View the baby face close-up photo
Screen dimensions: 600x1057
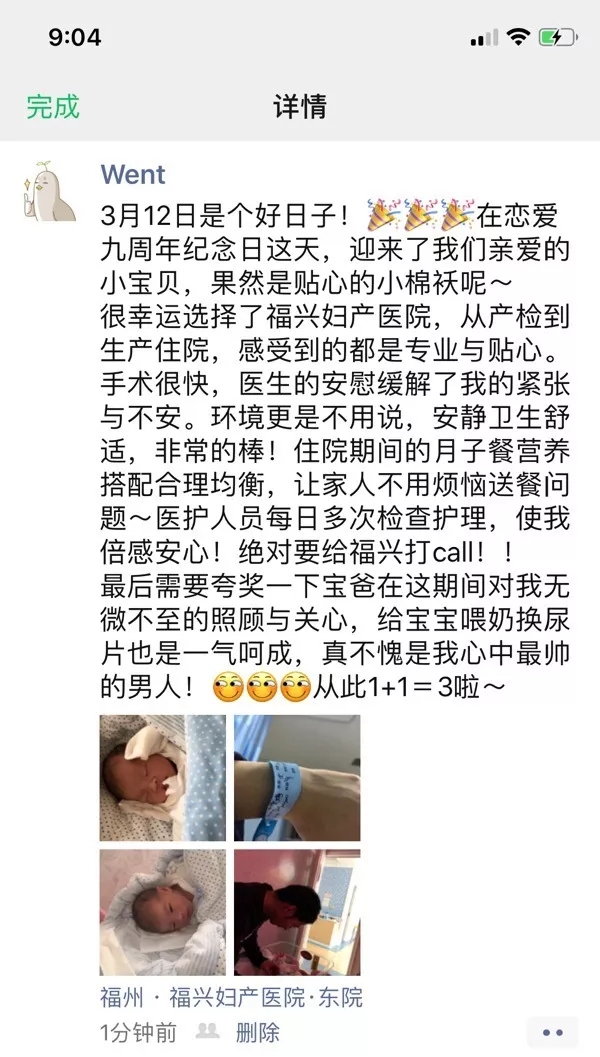point(163,778)
